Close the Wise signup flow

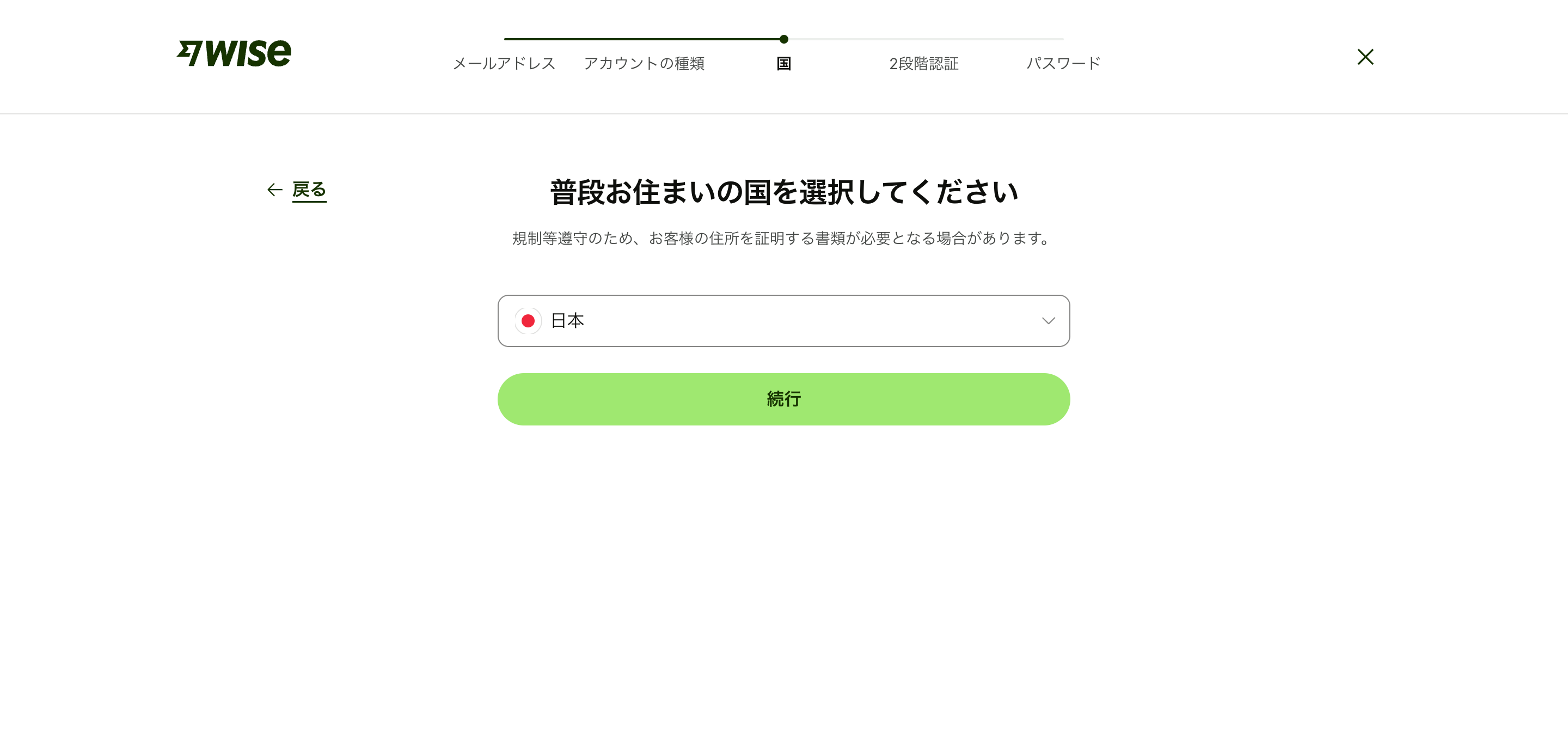[x=1365, y=57]
